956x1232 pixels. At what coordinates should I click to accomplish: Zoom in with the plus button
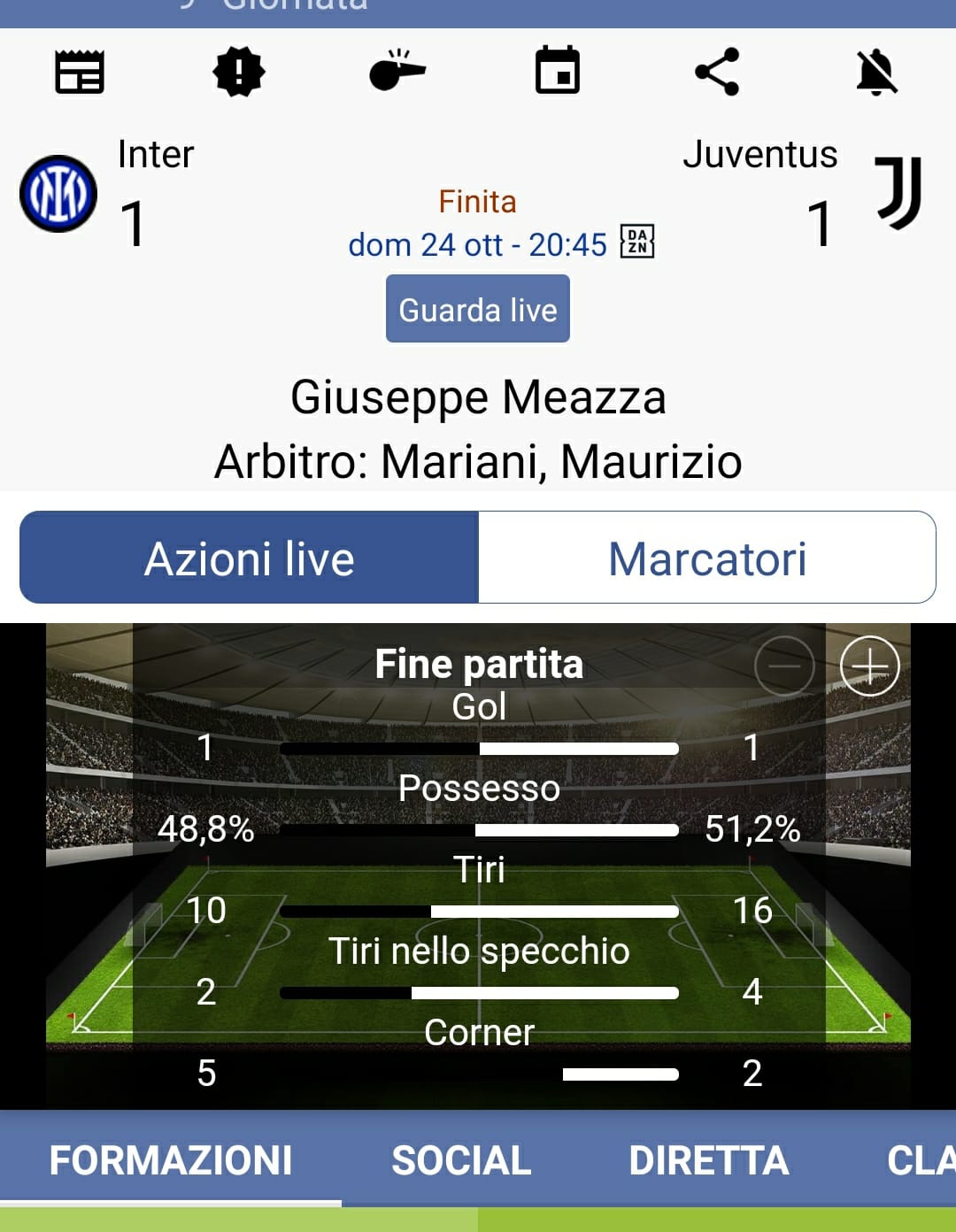click(x=869, y=666)
